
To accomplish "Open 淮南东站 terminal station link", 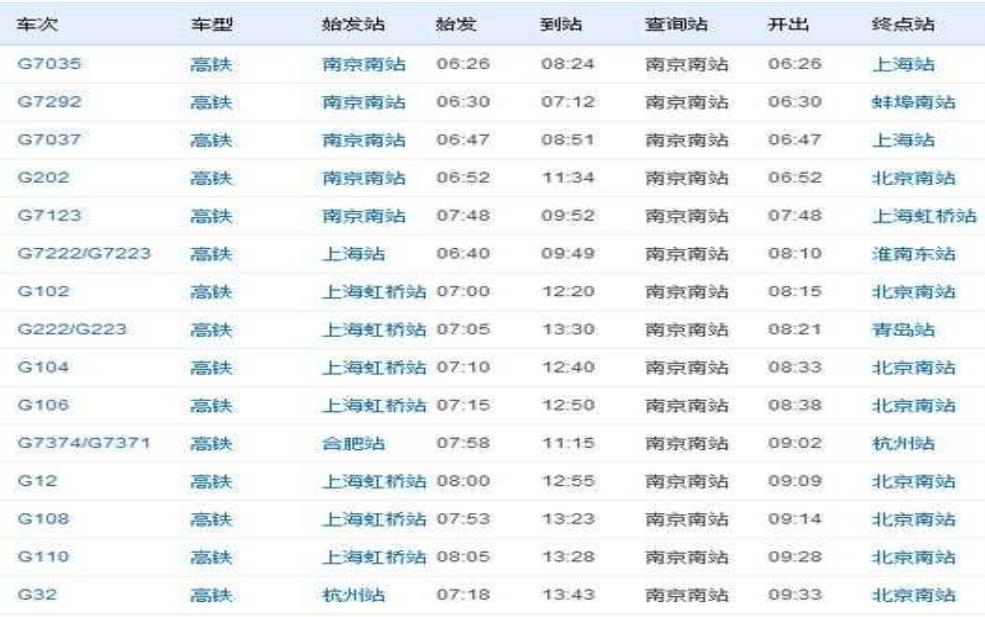I will [x=912, y=254].
